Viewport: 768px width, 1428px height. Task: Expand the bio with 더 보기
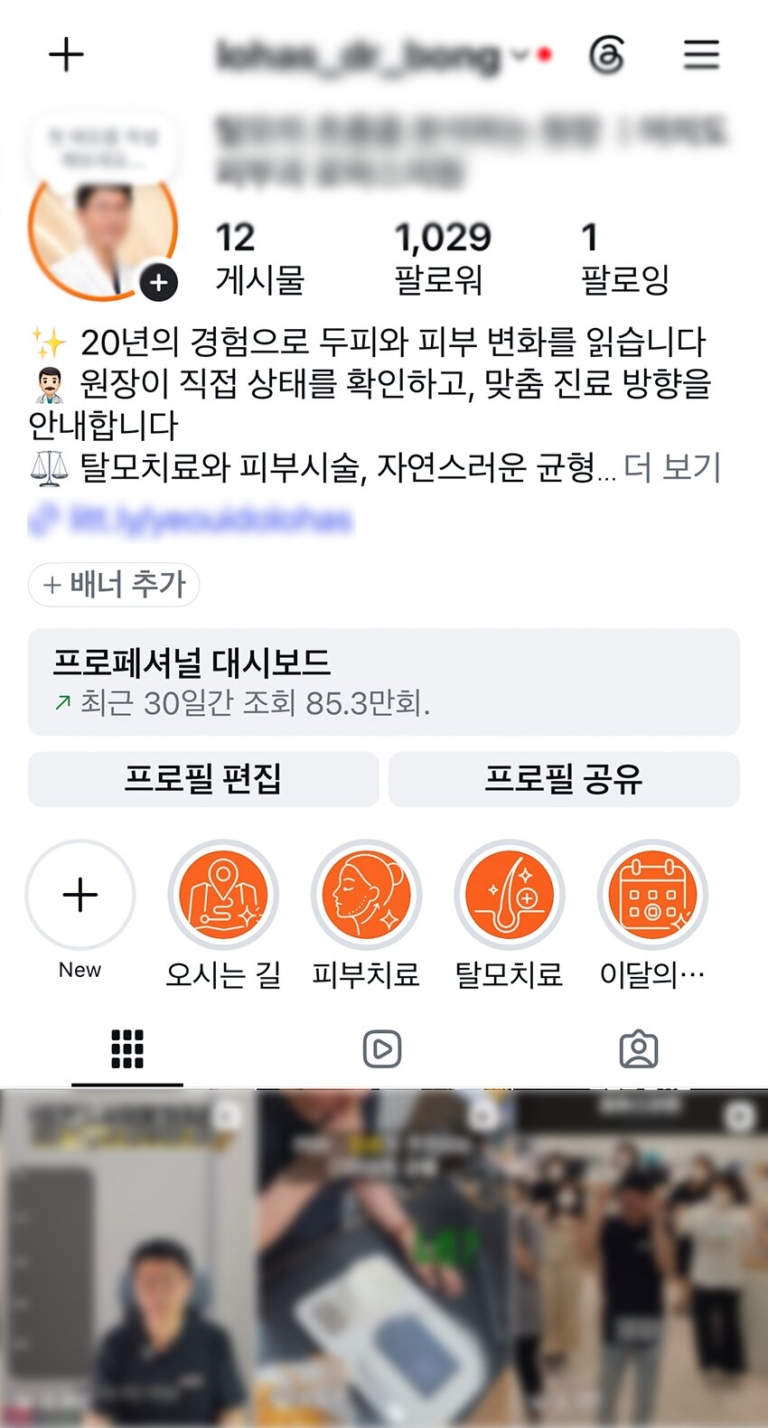click(x=672, y=466)
